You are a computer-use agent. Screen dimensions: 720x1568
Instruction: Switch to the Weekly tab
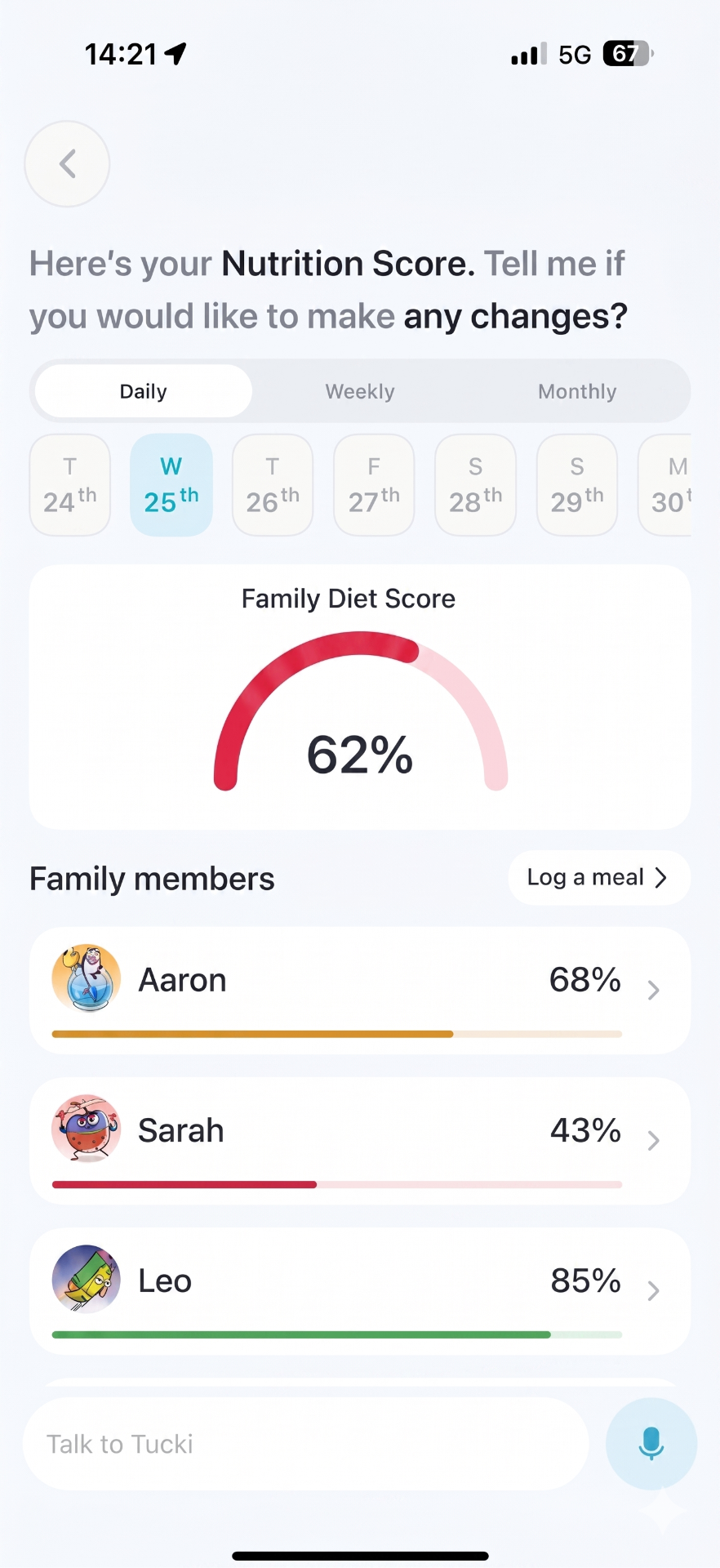(x=359, y=391)
